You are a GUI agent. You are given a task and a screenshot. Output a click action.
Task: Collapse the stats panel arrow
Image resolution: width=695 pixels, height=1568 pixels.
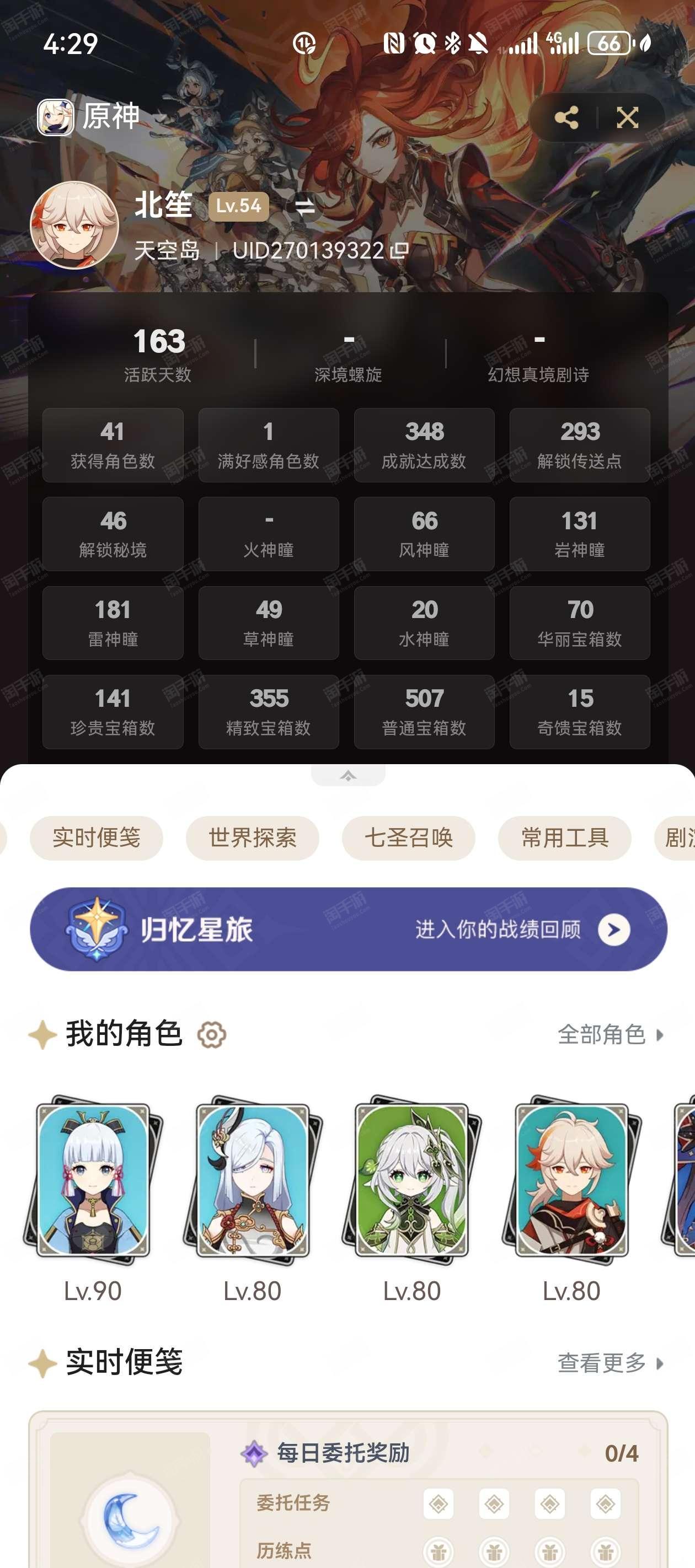click(348, 776)
